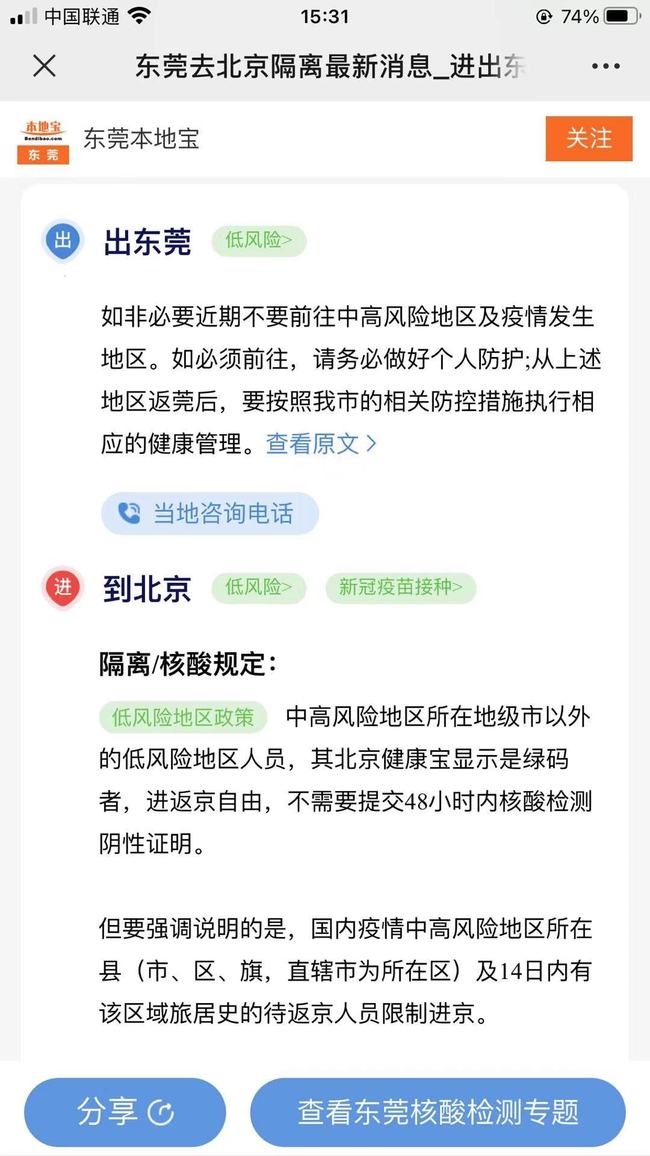Open 当地咨询电话 for local hotline numbers
The width and height of the screenshot is (650, 1156).
[x=210, y=514]
